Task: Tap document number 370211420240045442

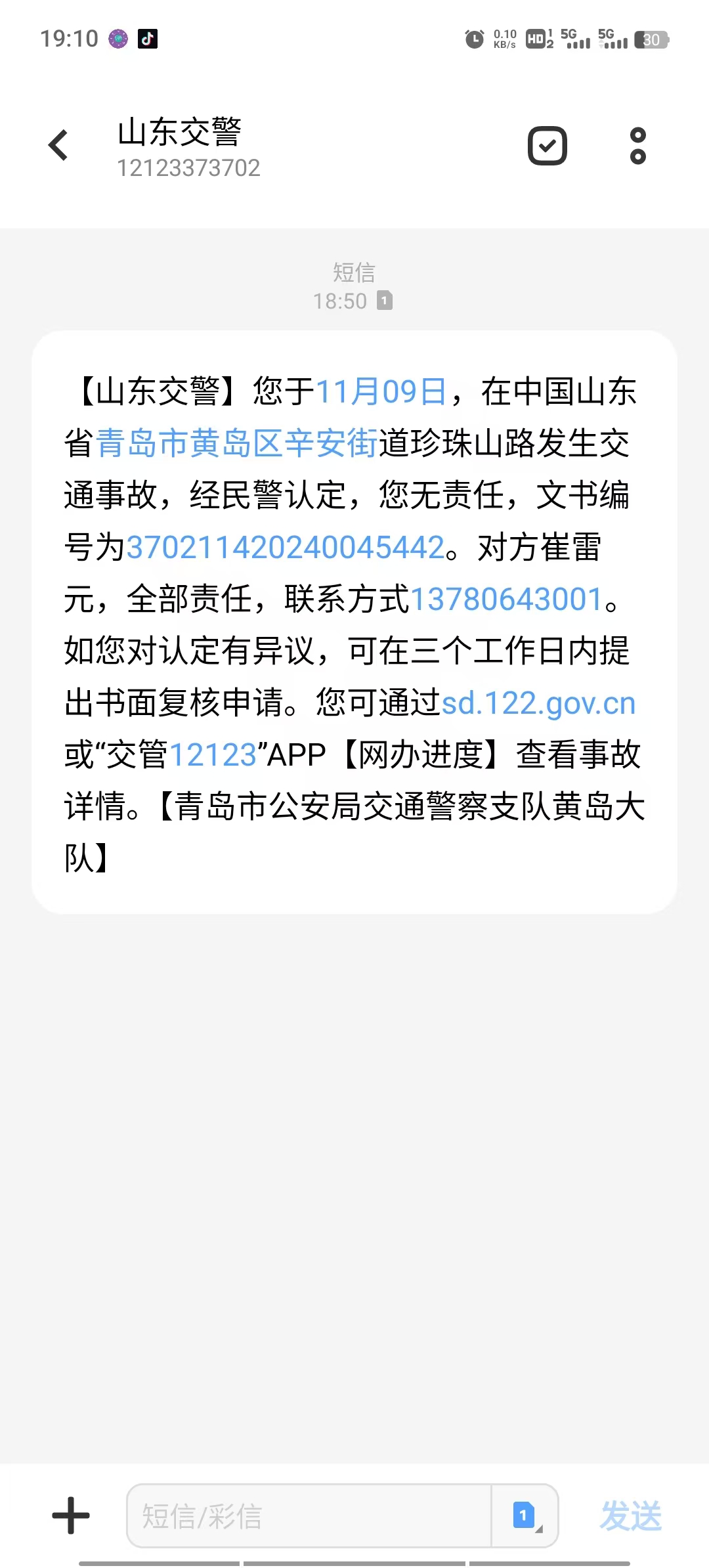Action: click(286, 548)
